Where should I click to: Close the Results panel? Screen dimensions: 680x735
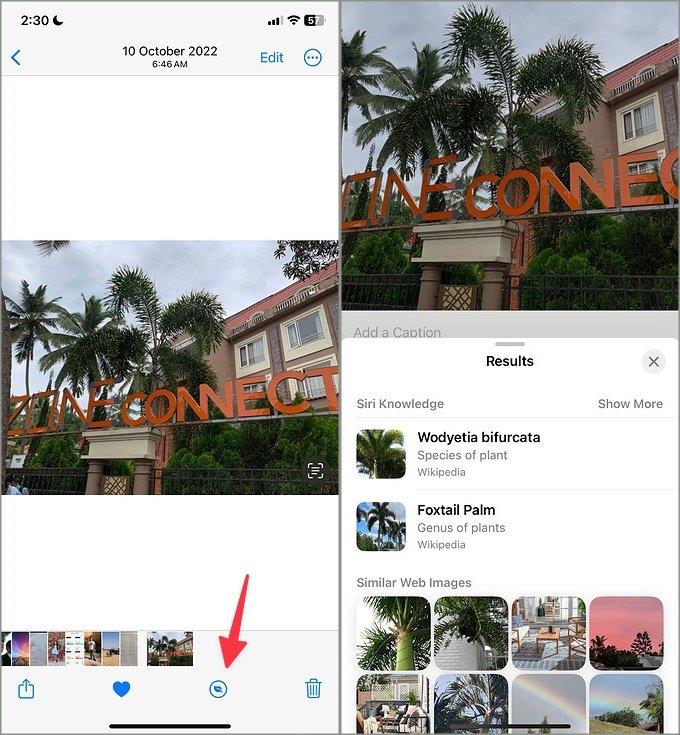[653, 362]
